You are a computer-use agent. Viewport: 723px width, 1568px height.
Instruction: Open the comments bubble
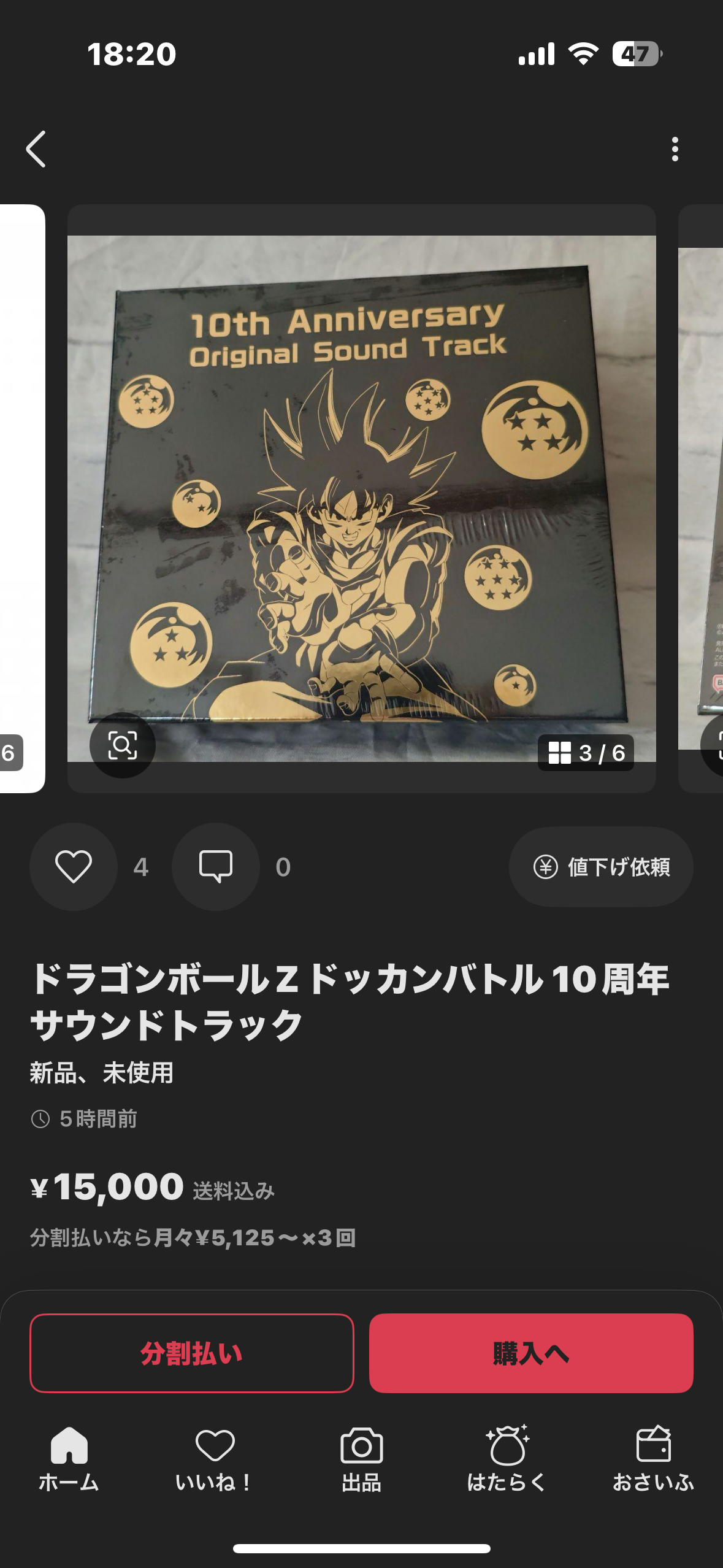click(x=216, y=867)
